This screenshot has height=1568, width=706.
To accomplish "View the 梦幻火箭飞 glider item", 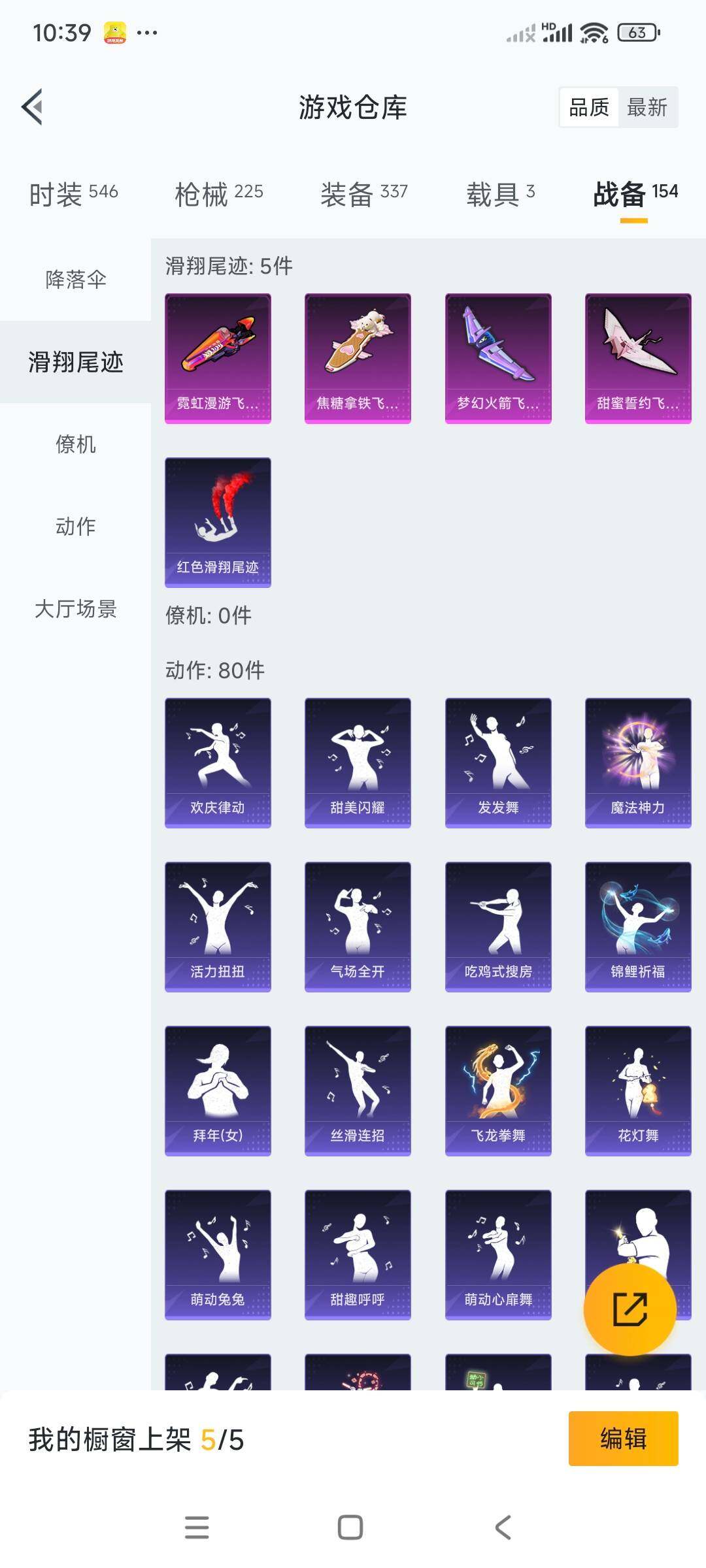I will click(497, 358).
